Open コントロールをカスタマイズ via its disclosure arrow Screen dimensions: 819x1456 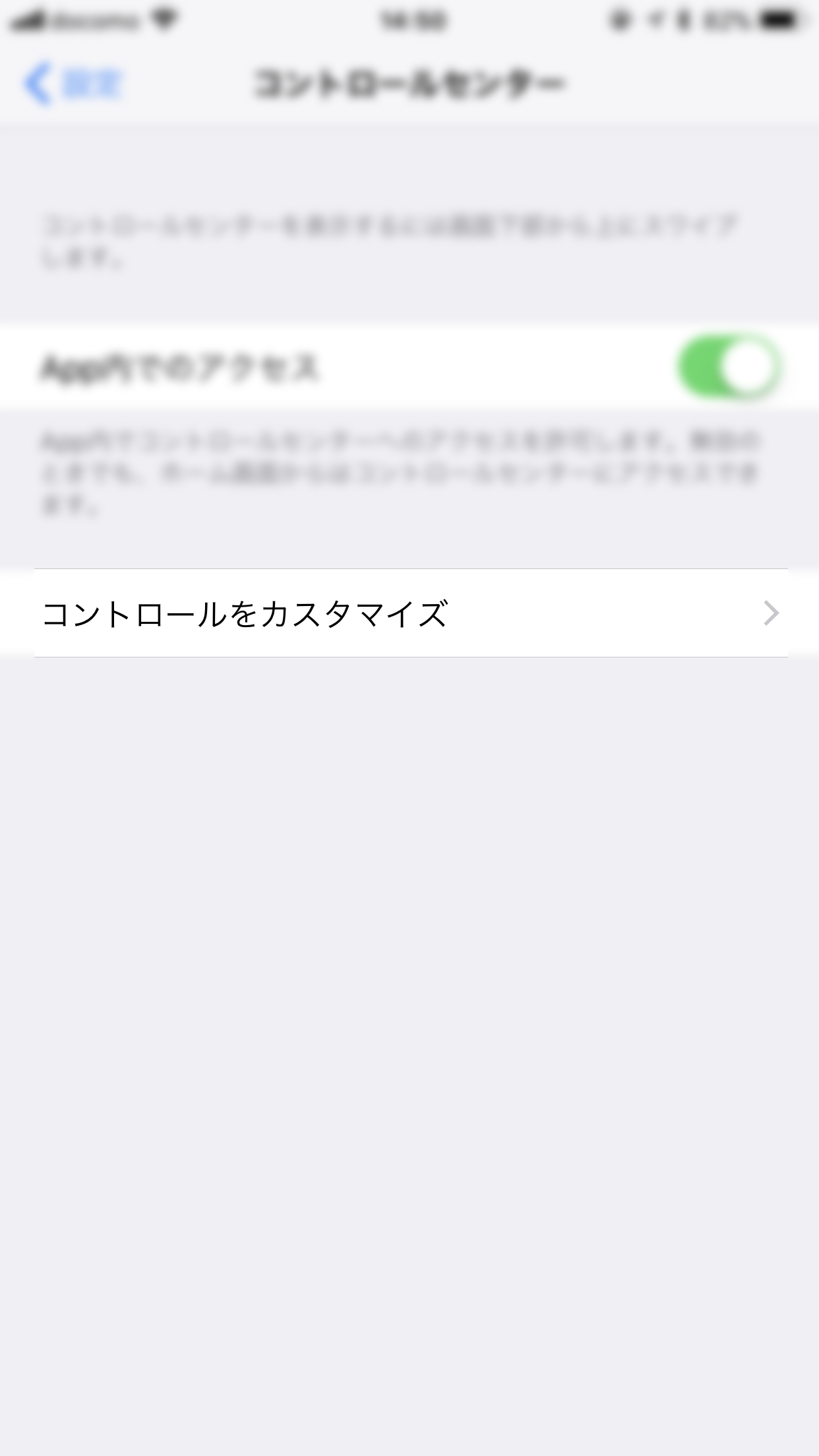pos(773,613)
